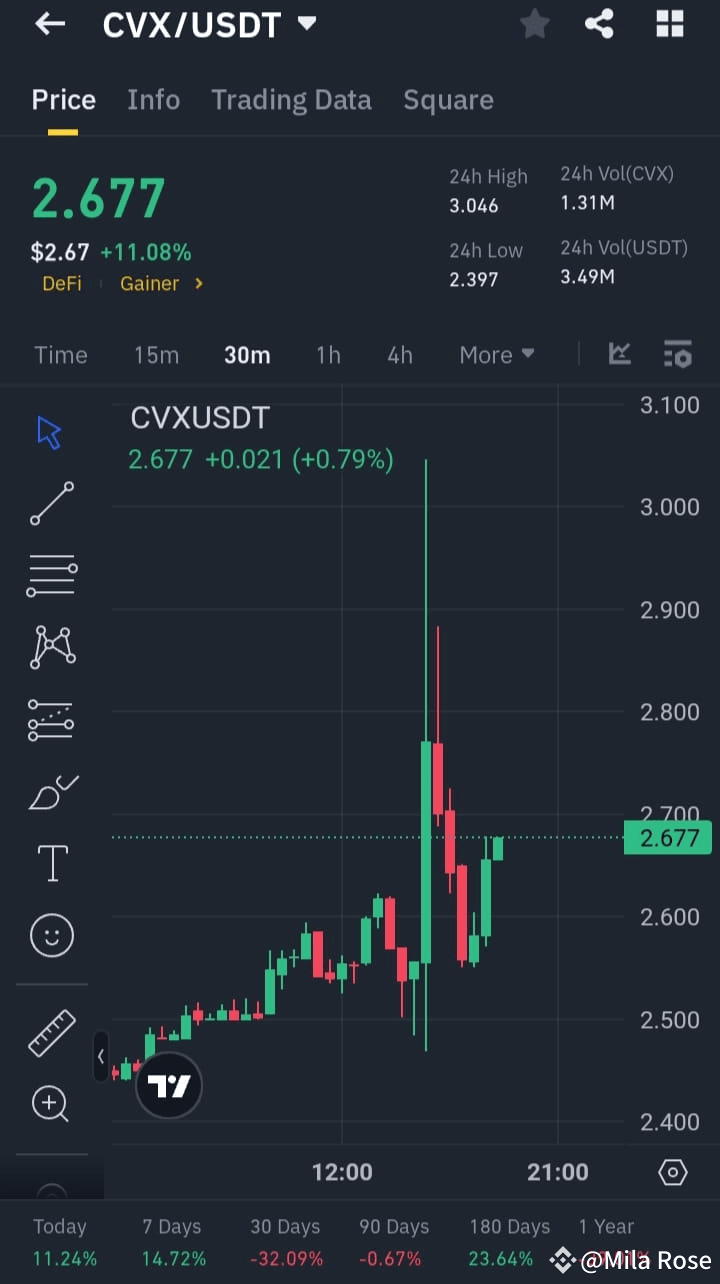Tap the share icon
The width and height of the screenshot is (720, 1284).
(x=599, y=24)
